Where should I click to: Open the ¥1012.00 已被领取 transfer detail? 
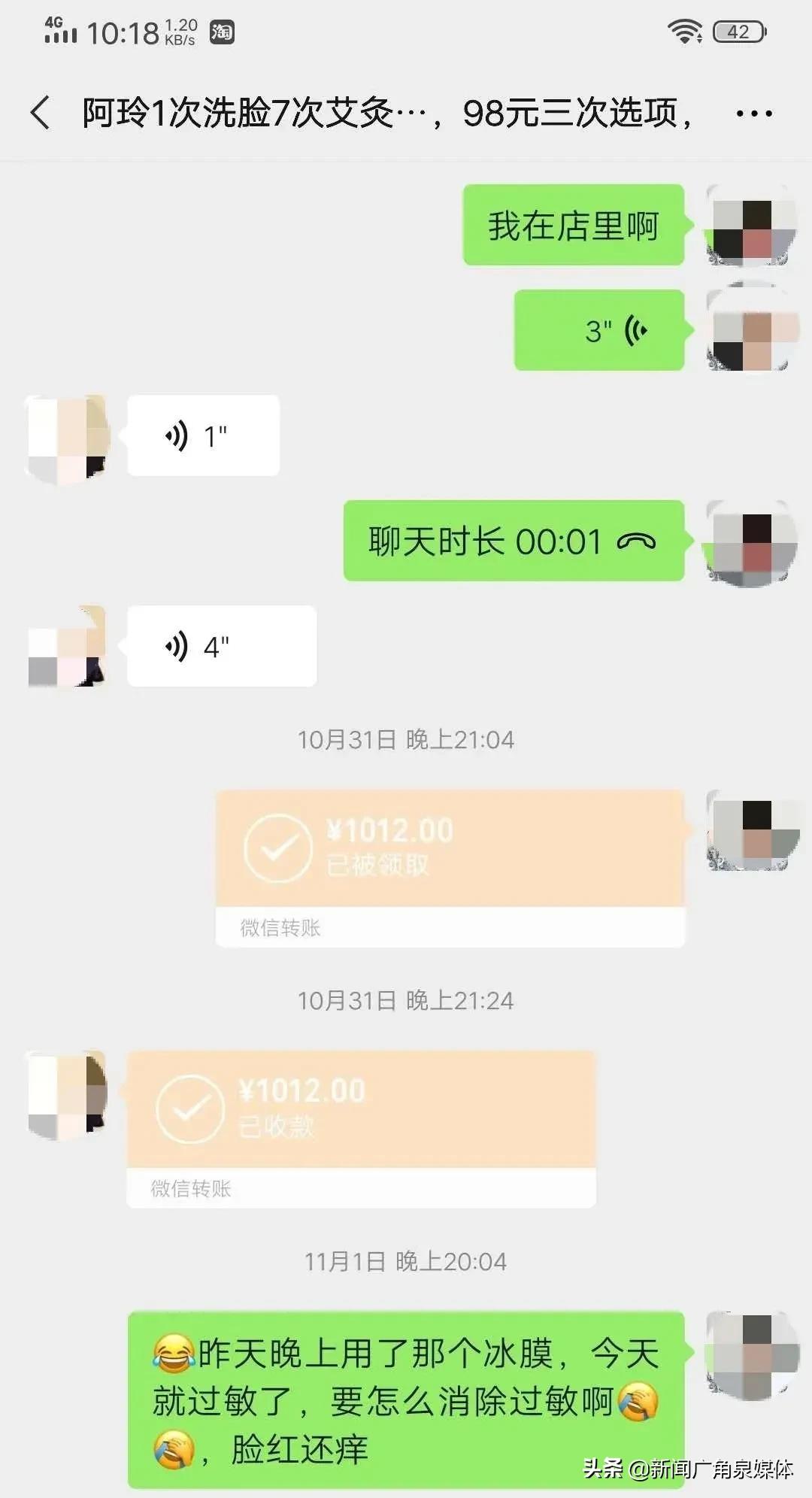click(x=451, y=850)
